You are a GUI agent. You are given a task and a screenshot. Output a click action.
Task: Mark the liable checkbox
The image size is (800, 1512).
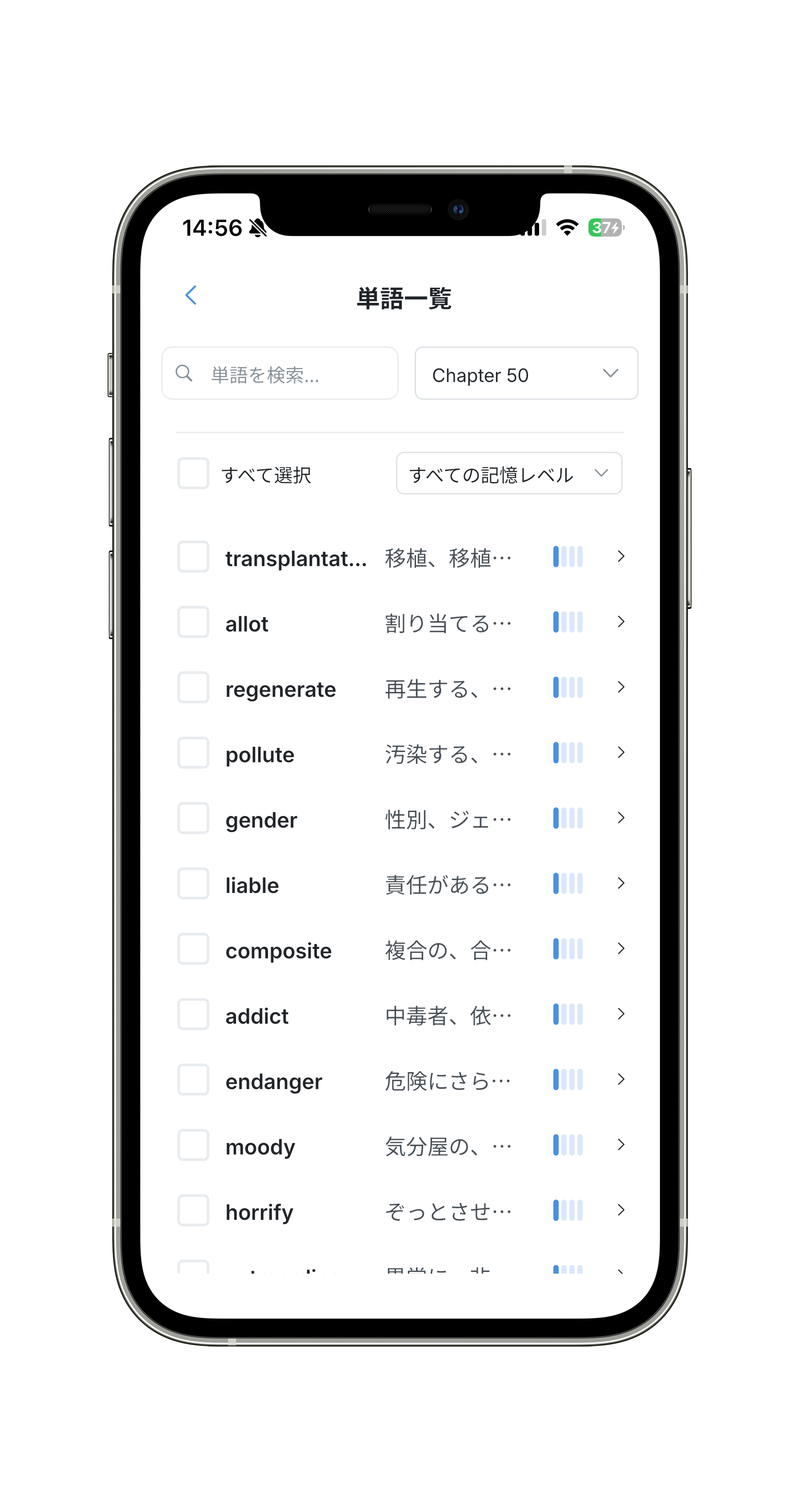click(193, 883)
